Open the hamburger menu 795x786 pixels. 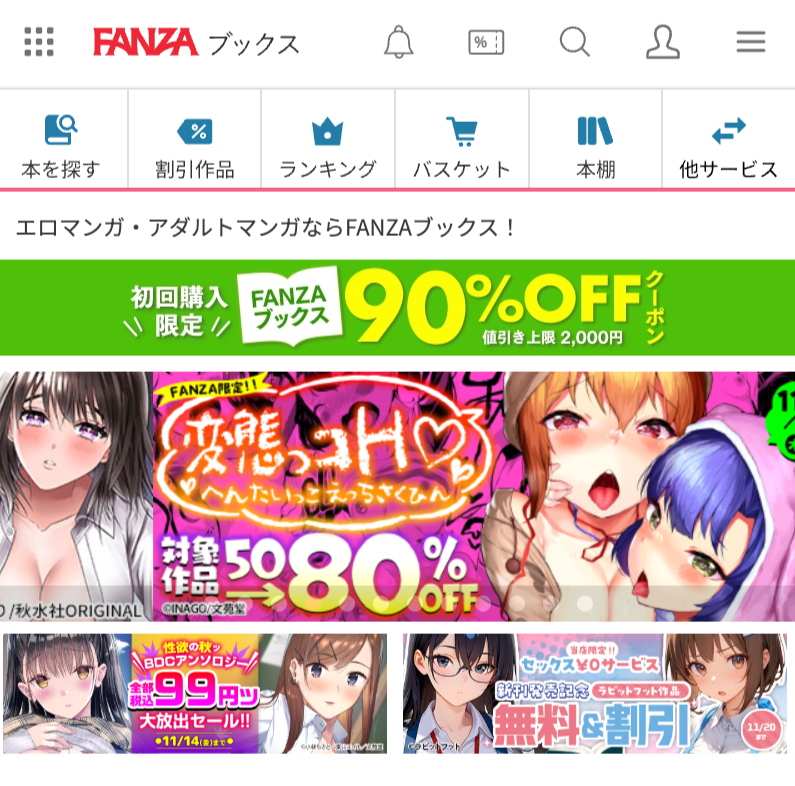(x=750, y=42)
